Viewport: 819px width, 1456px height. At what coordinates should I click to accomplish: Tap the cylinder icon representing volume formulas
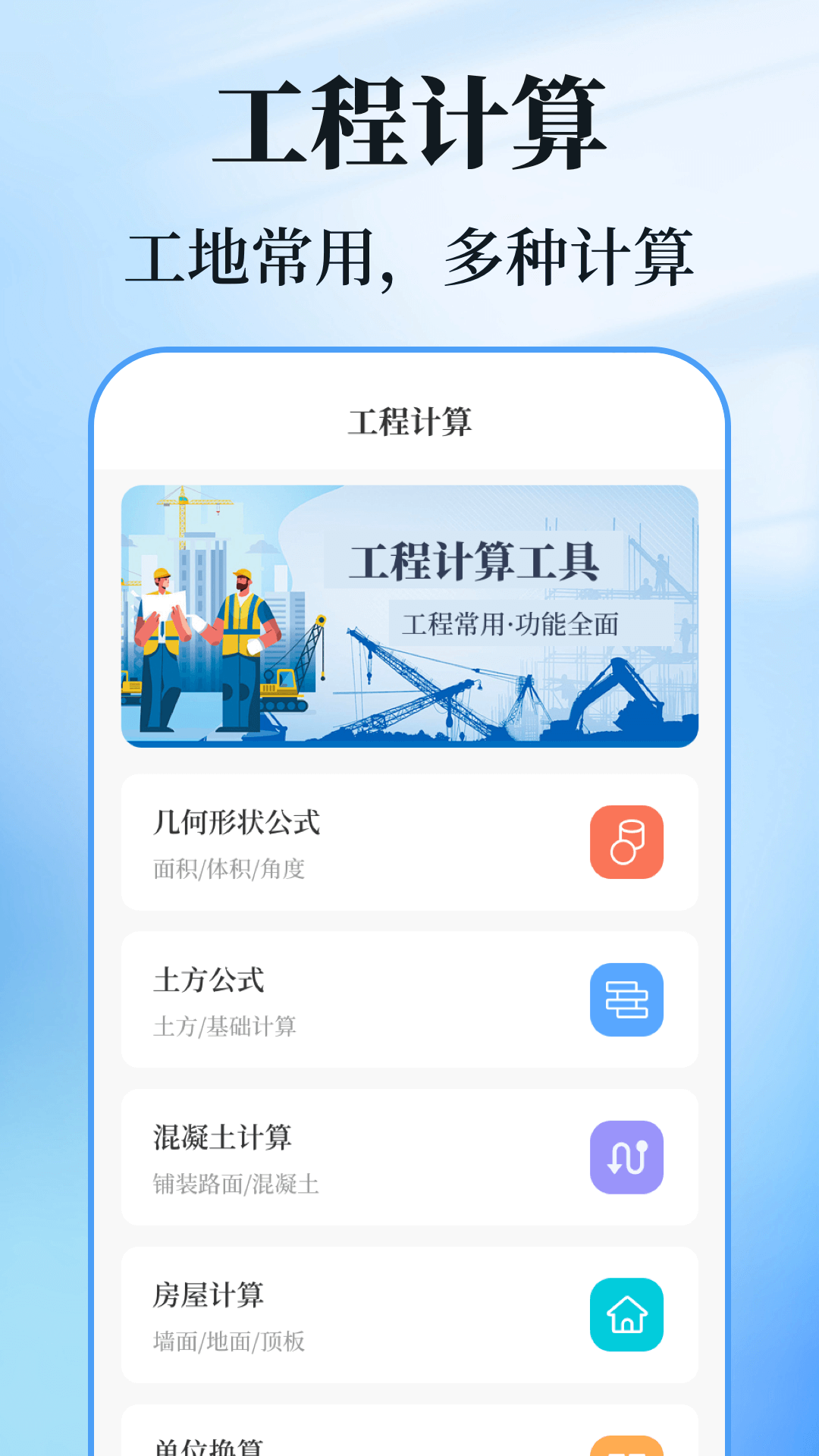627,843
